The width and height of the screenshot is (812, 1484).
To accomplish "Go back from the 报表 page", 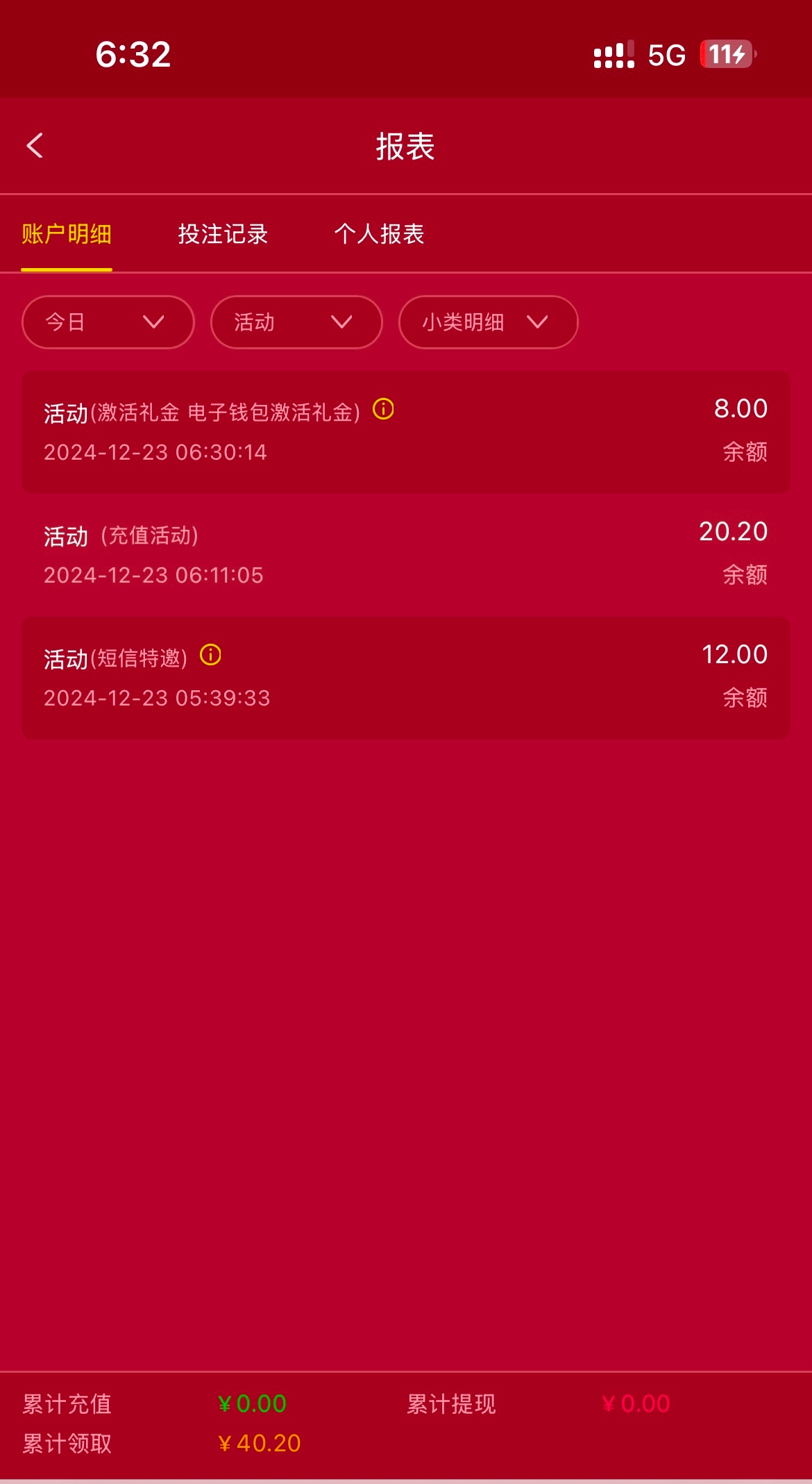I will [35, 146].
